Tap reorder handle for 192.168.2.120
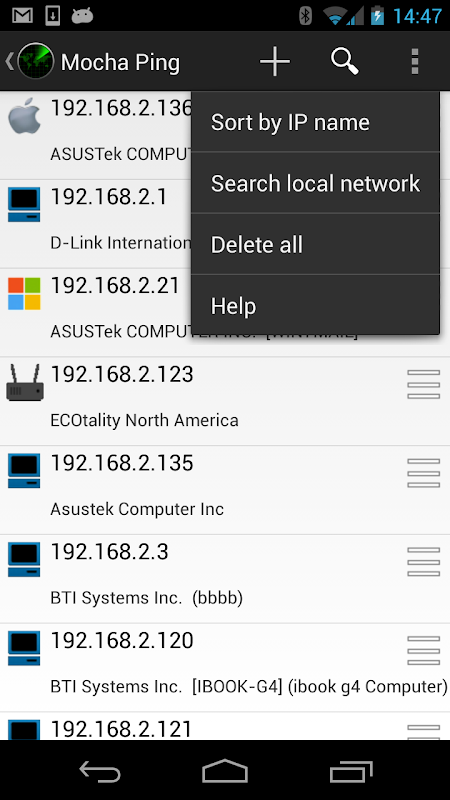 click(423, 651)
